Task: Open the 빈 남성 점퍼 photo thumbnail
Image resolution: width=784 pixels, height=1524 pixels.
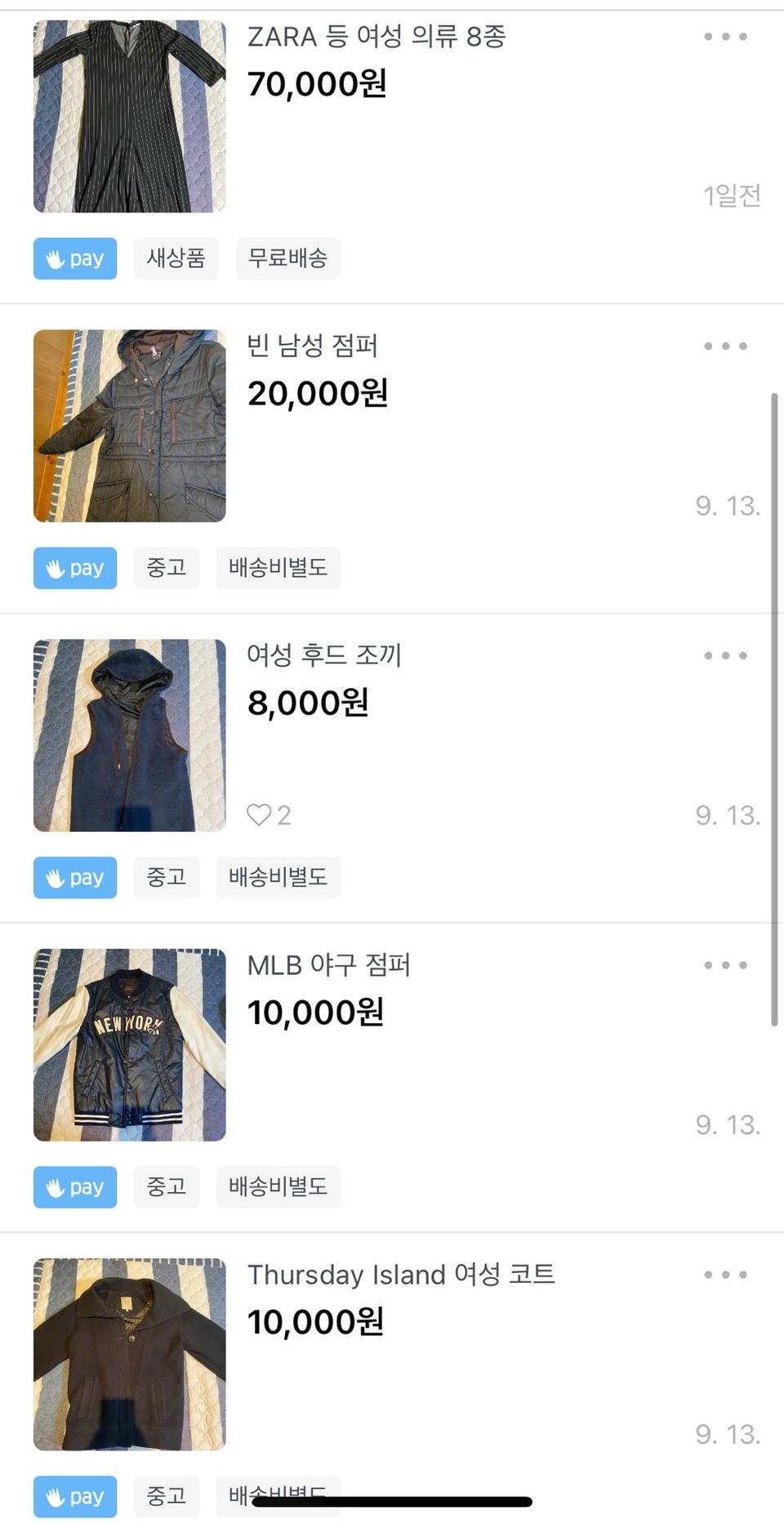Action: coord(129,426)
